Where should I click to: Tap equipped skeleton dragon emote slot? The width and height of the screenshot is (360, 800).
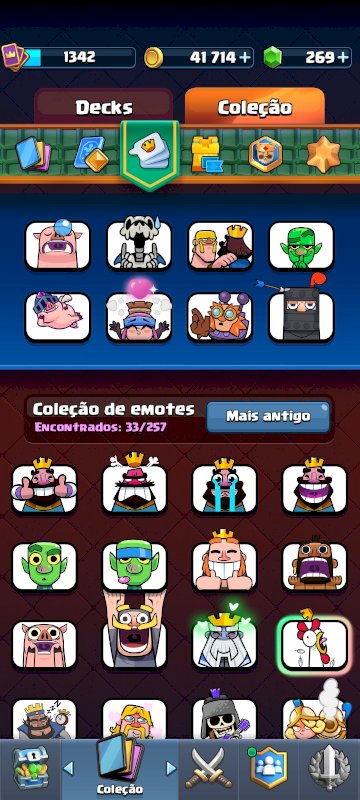point(139,243)
